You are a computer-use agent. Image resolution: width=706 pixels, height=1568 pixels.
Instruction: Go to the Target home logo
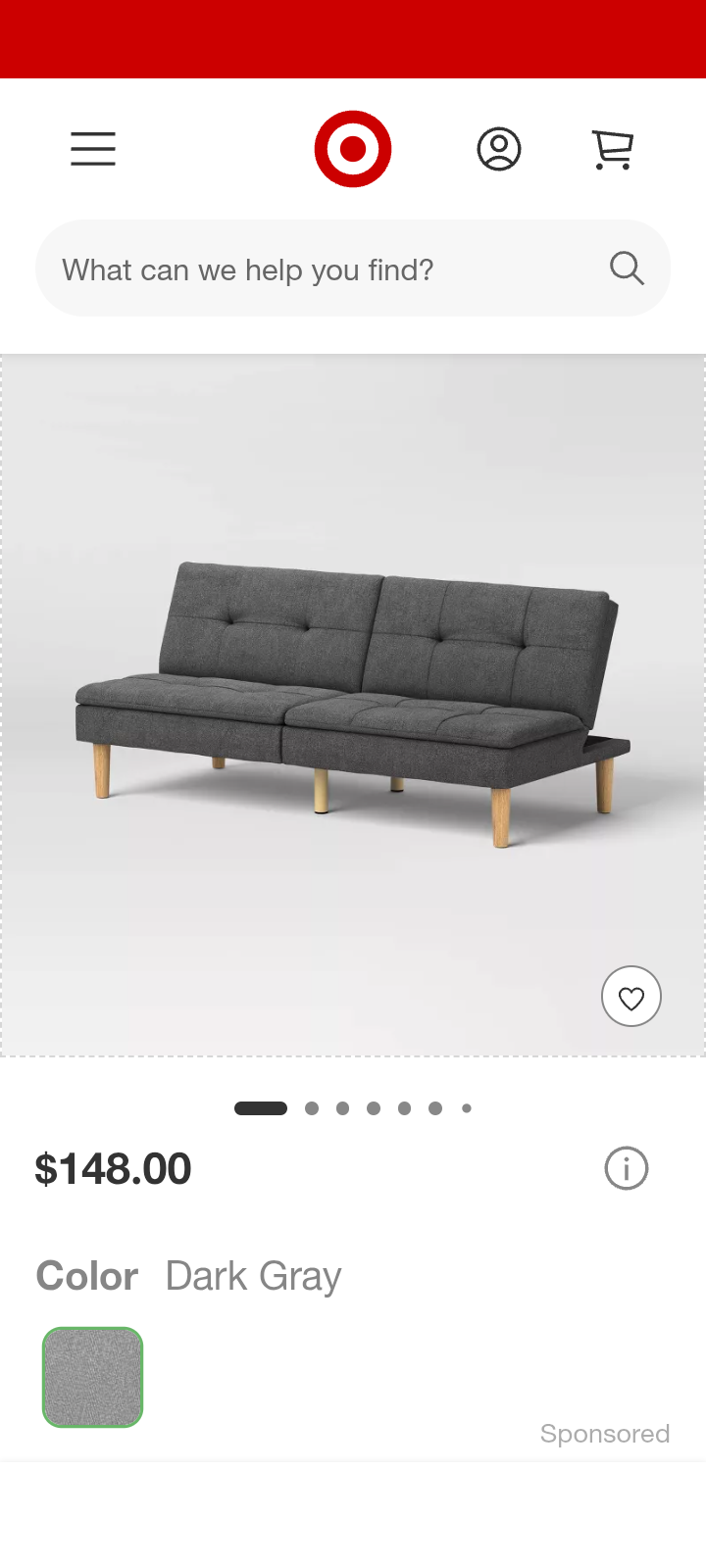353,149
